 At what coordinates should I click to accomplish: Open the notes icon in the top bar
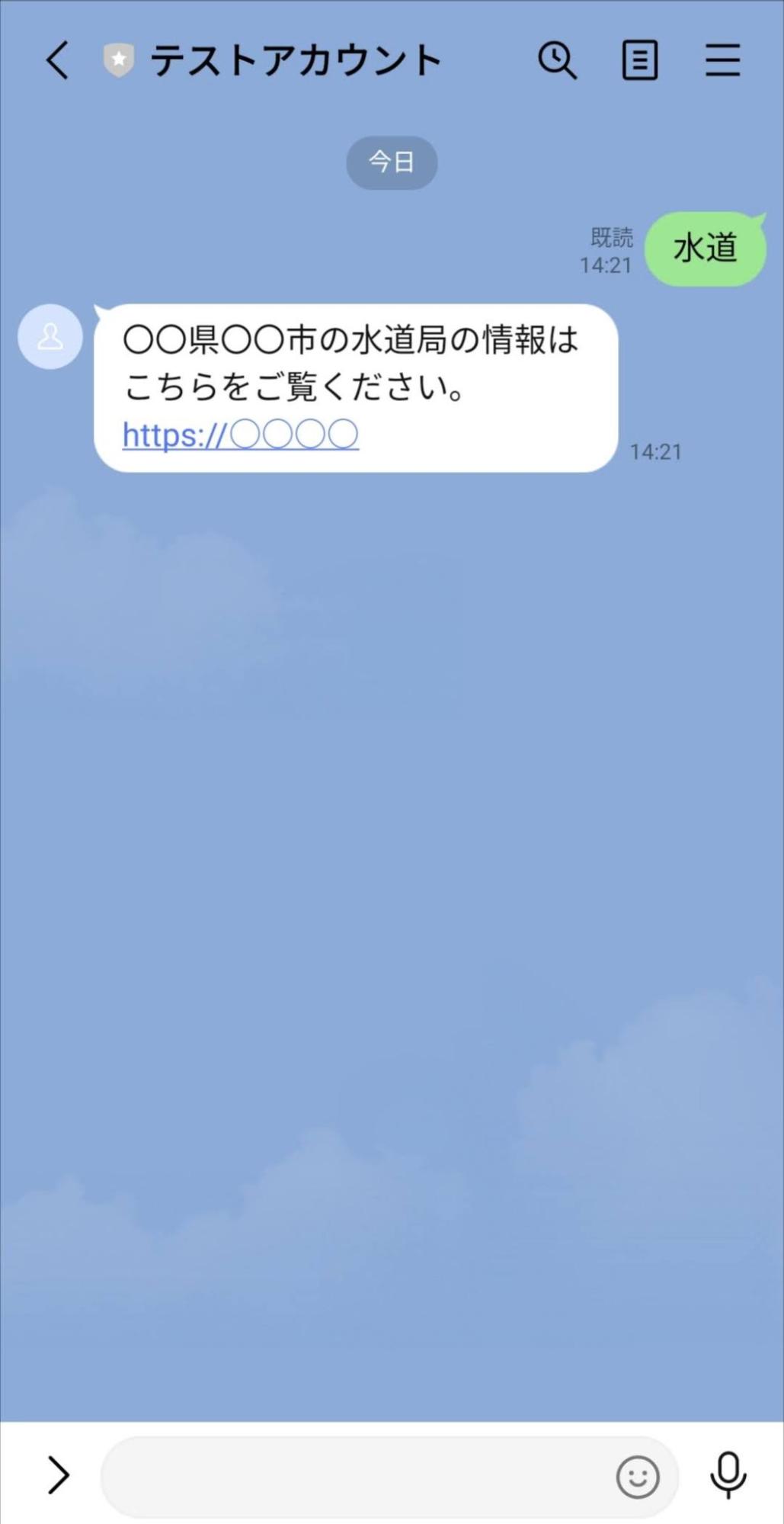639,59
